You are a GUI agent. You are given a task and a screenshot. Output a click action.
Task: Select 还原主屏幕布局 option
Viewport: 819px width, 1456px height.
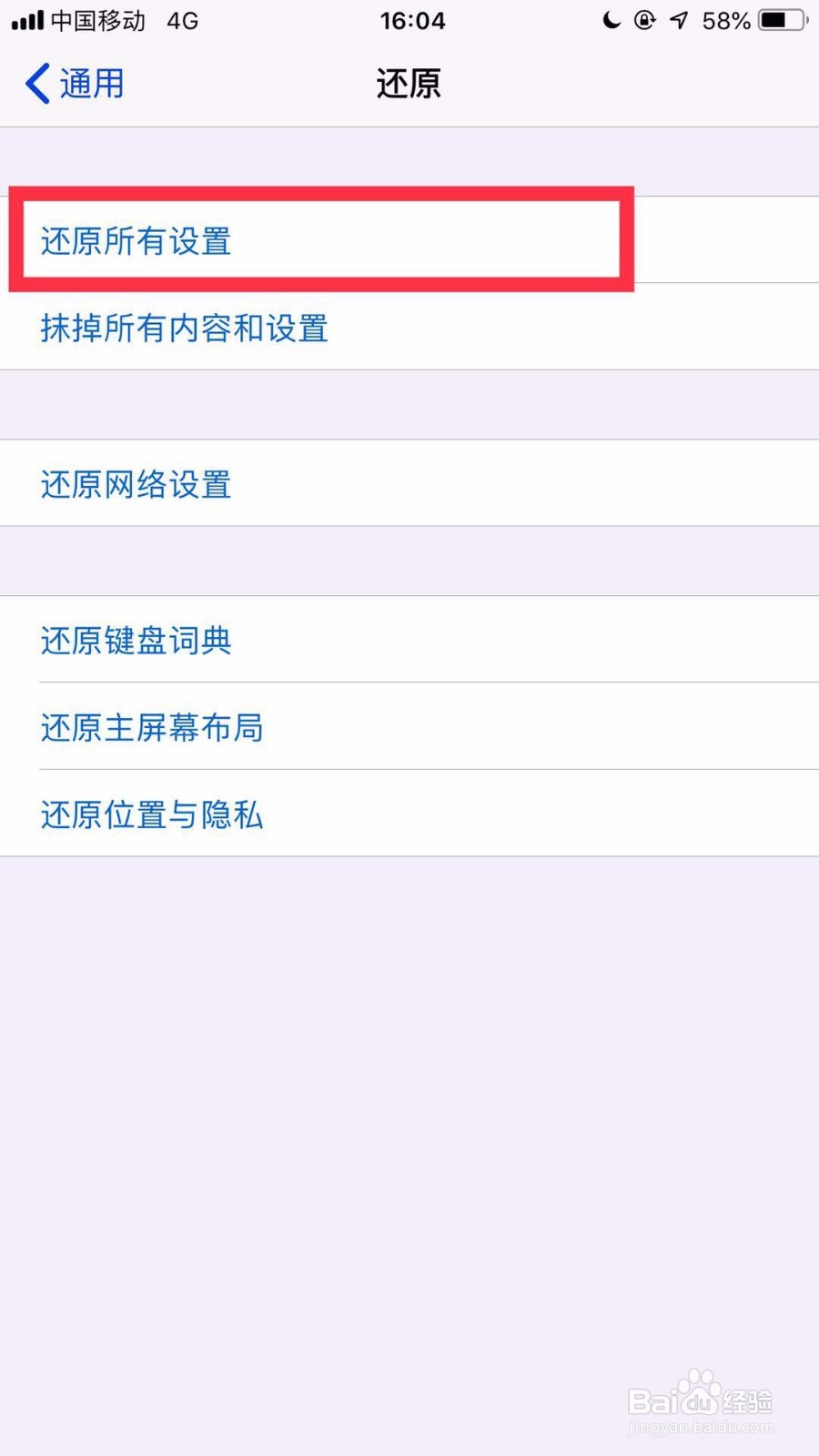(x=151, y=728)
